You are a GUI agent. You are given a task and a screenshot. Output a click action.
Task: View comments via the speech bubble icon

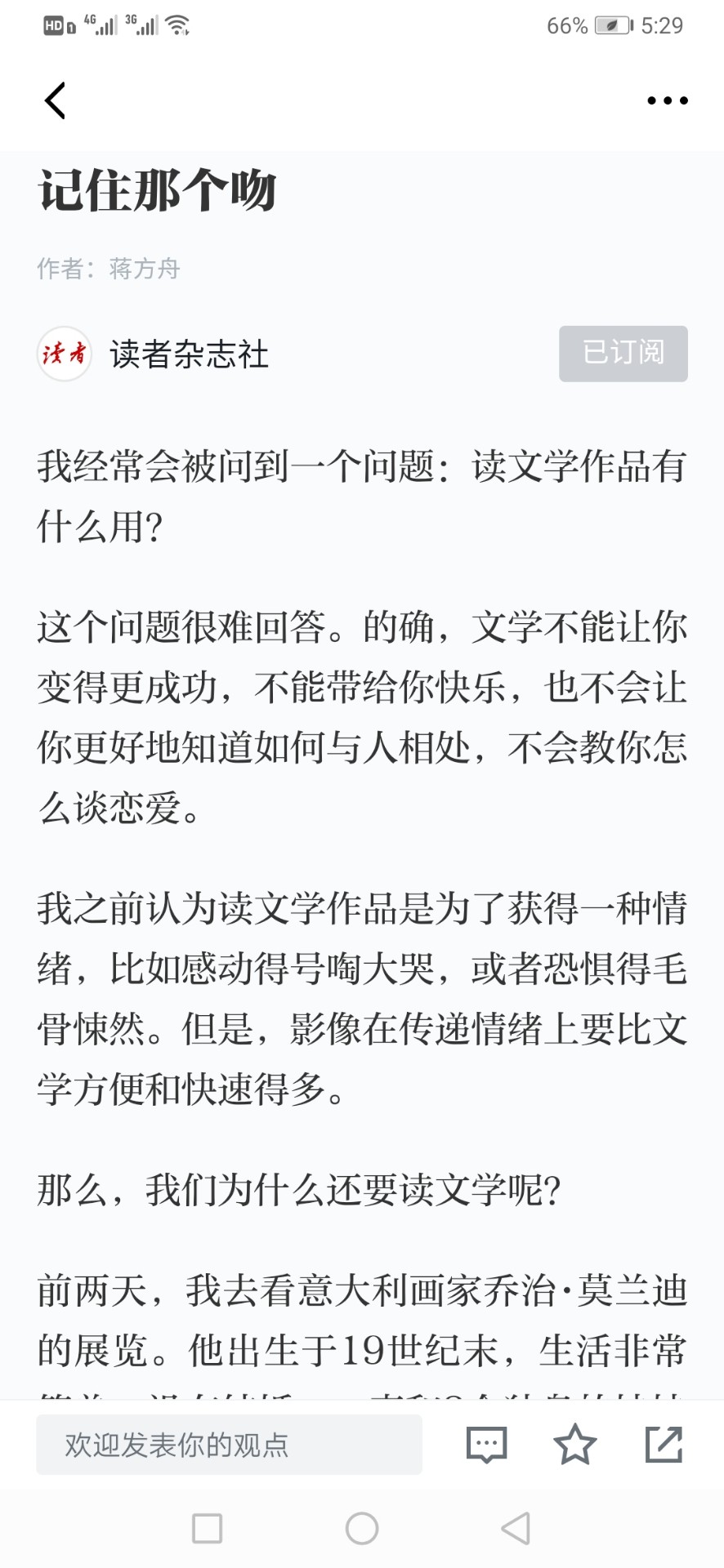pos(486,1445)
